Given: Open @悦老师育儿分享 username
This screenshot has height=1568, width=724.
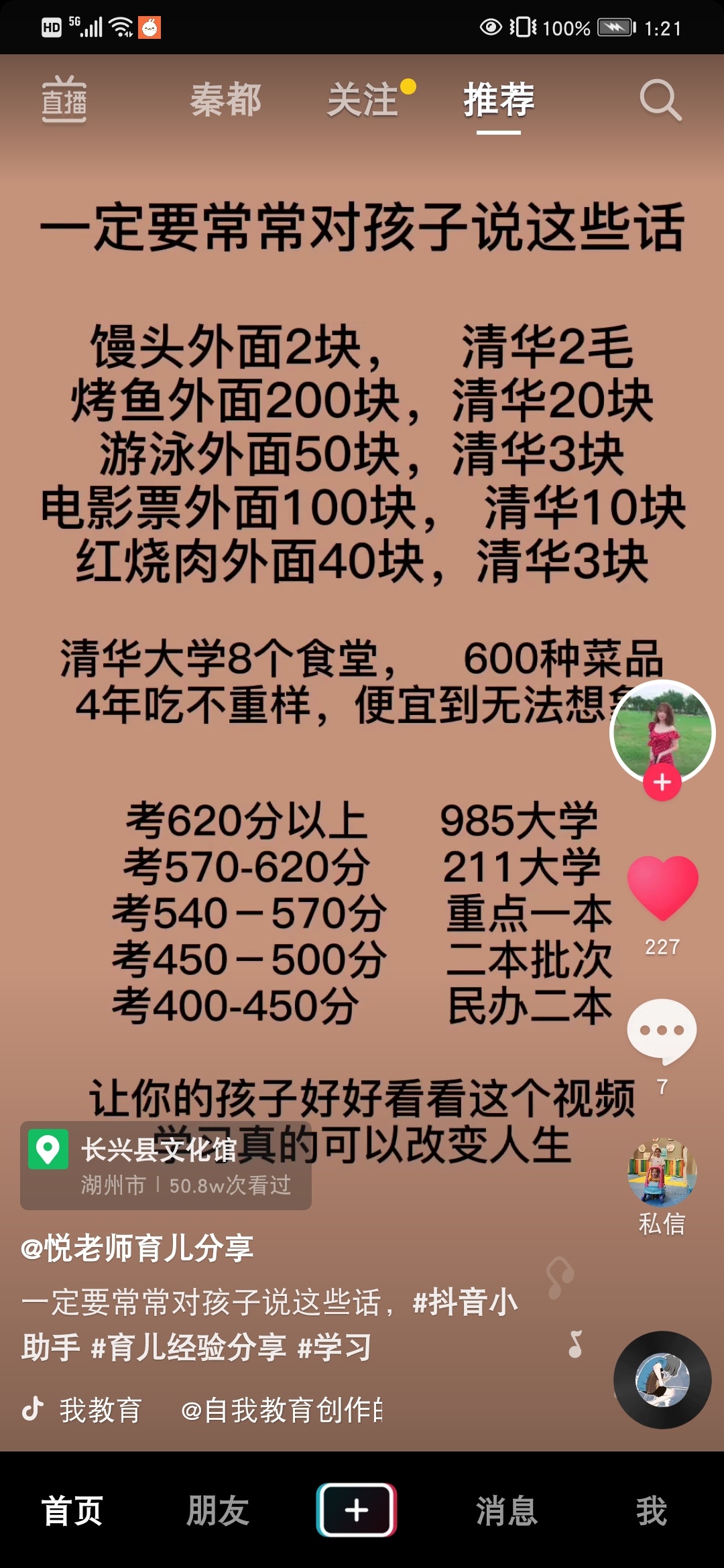Looking at the screenshot, I should [137, 1248].
